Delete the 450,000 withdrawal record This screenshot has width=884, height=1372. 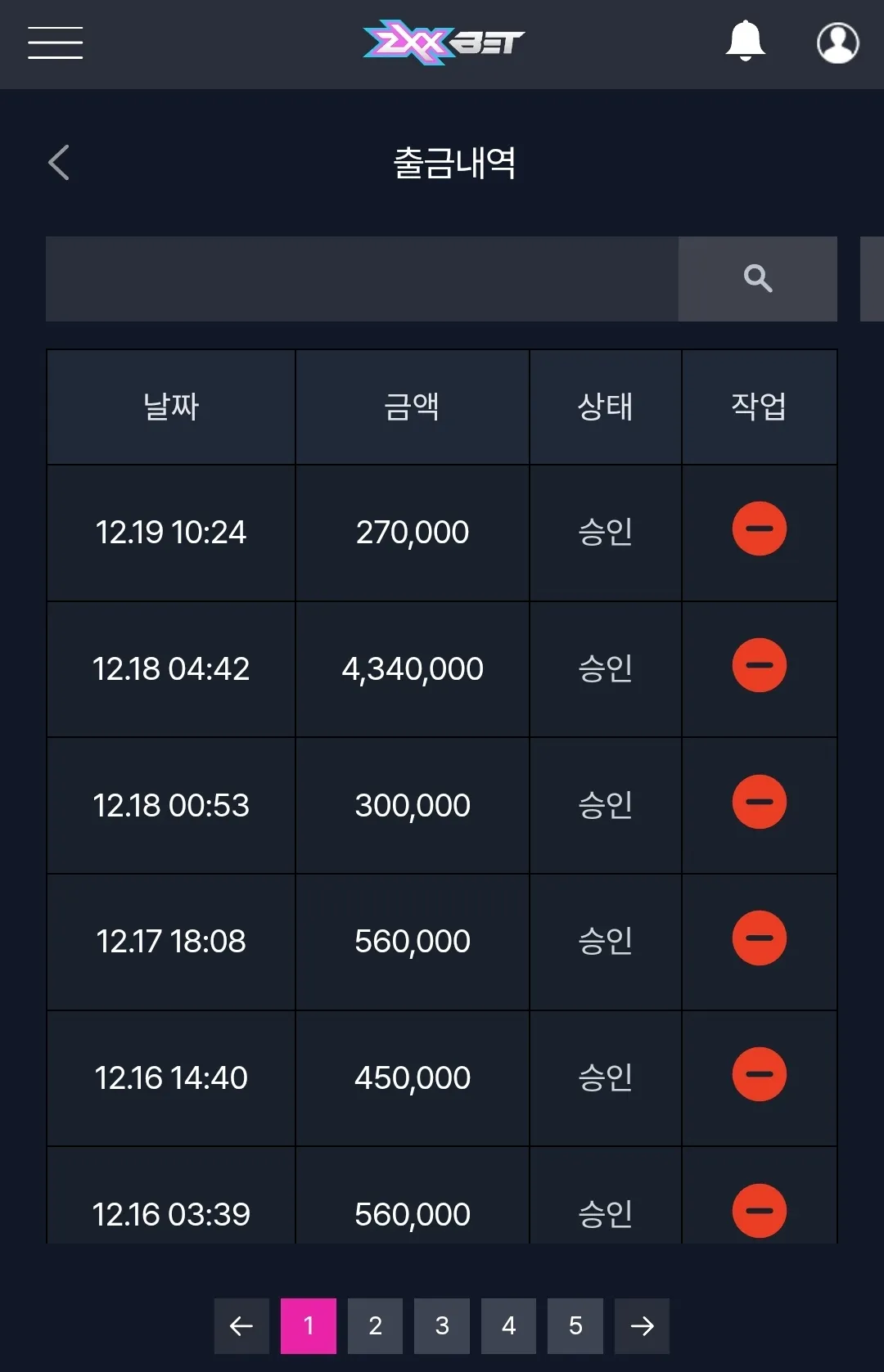[x=759, y=1074]
